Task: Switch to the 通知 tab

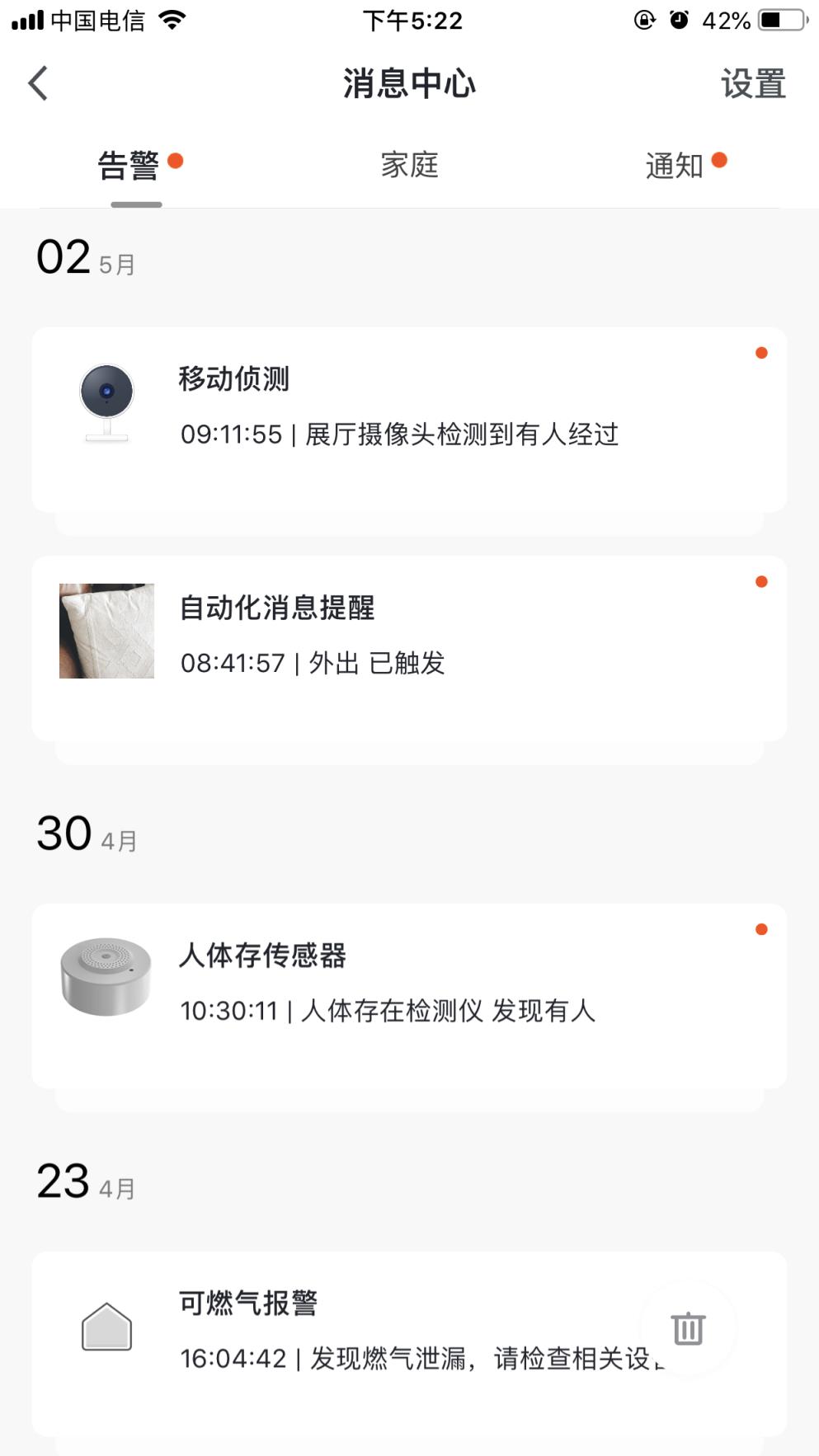Action: [x=675, y=166]
